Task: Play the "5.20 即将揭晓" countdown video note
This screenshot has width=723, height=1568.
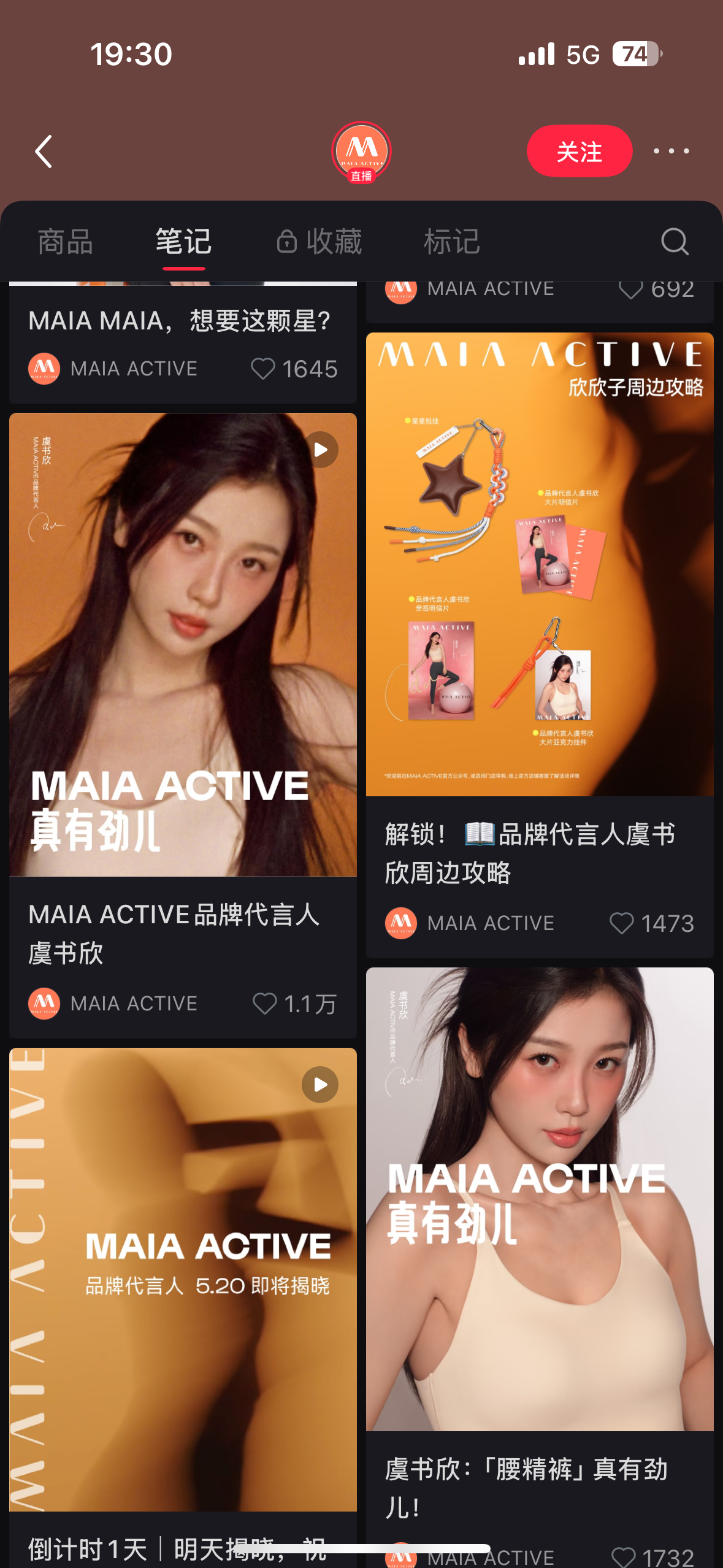Action: [183, 1279]
